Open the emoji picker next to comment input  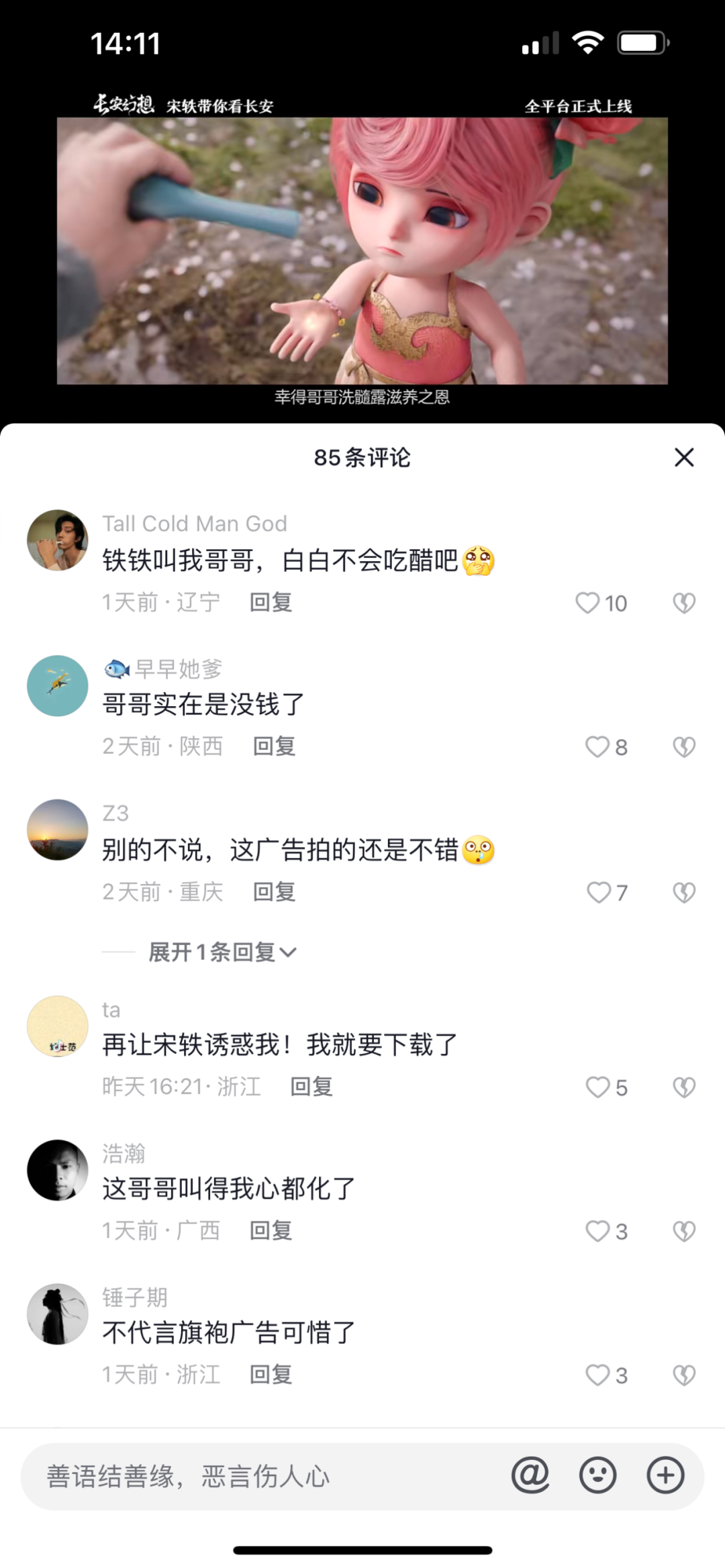[597, 1474]
